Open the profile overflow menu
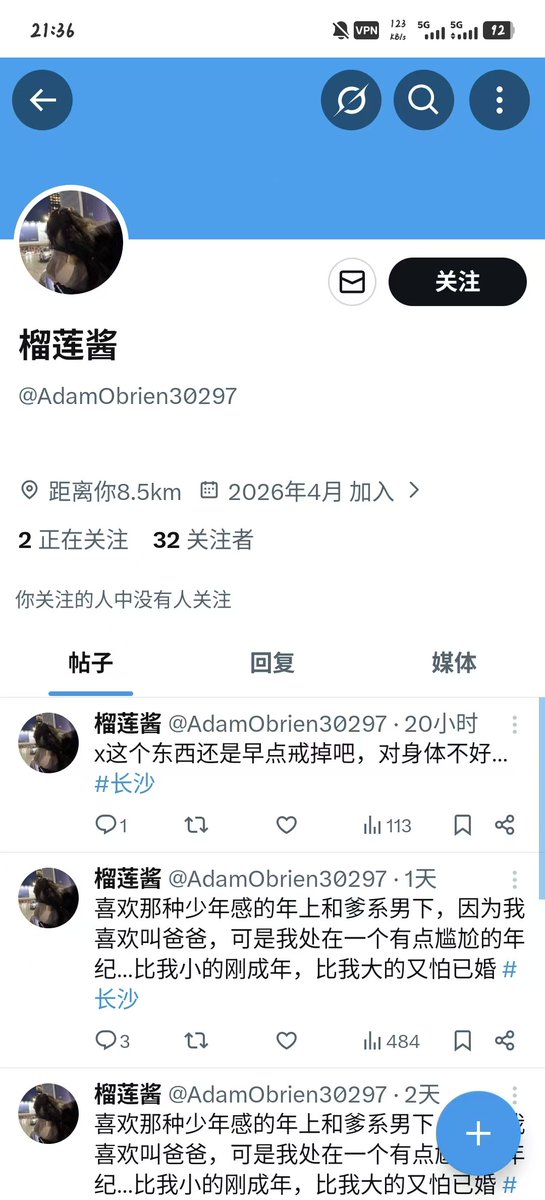The width and height of the screenshot is (545, 1200). [x=499, y=100]
